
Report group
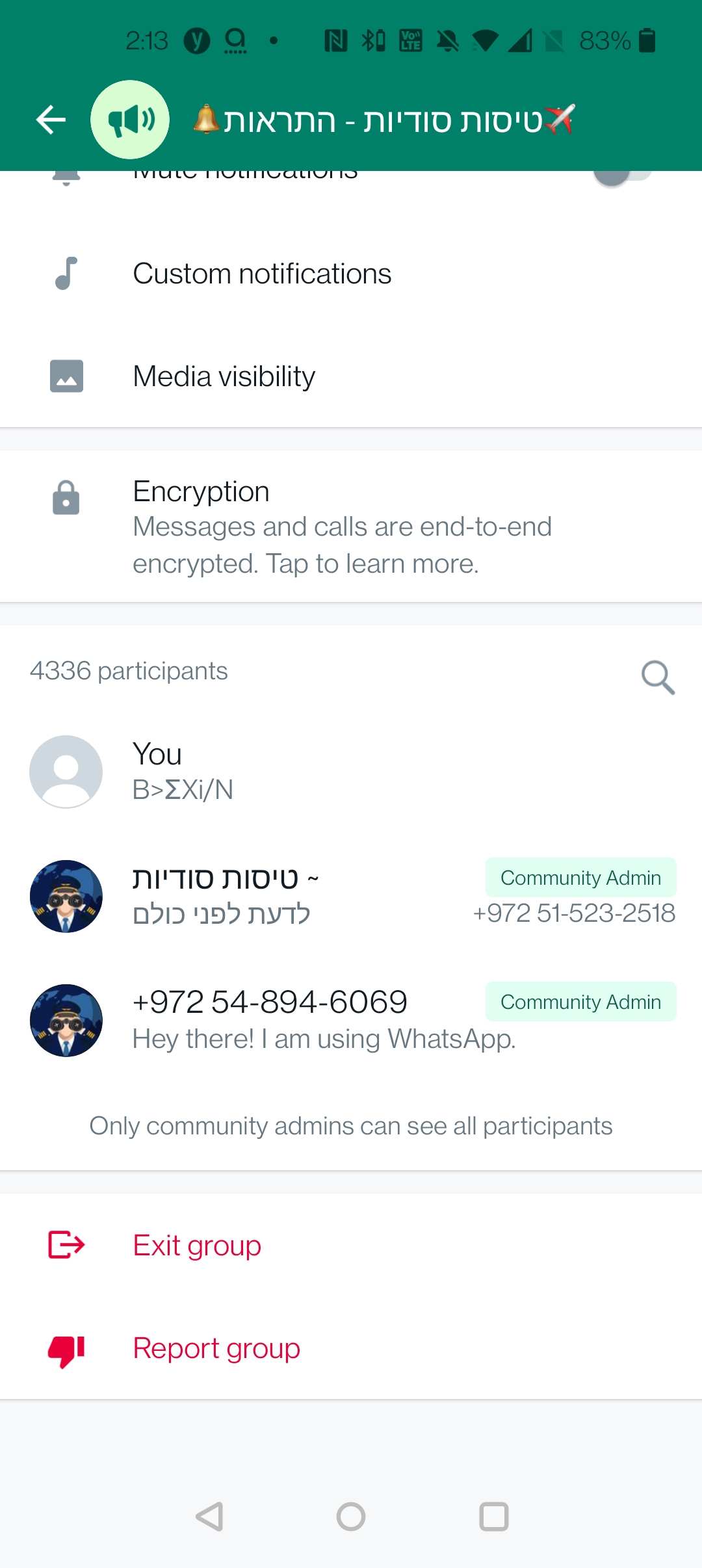tap(351, 1348)
